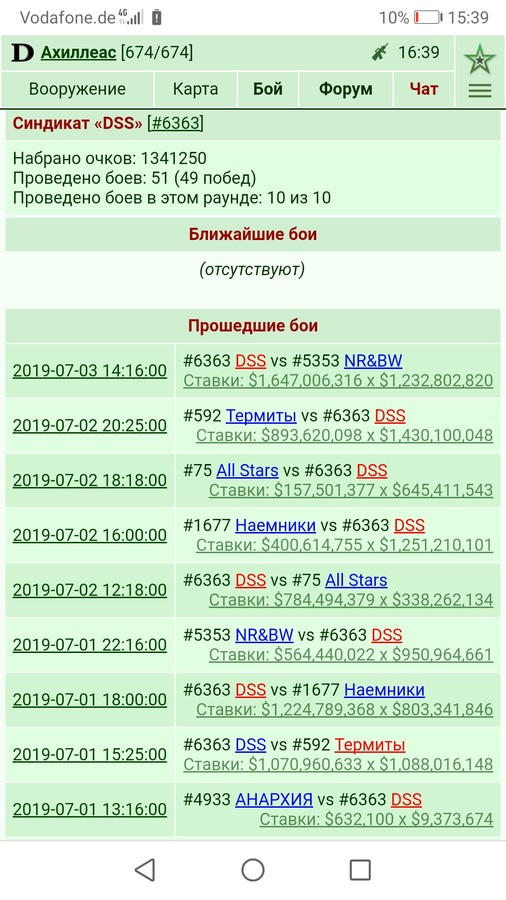Open the Вооружение tab
The image size is (506, 900).
77,89
